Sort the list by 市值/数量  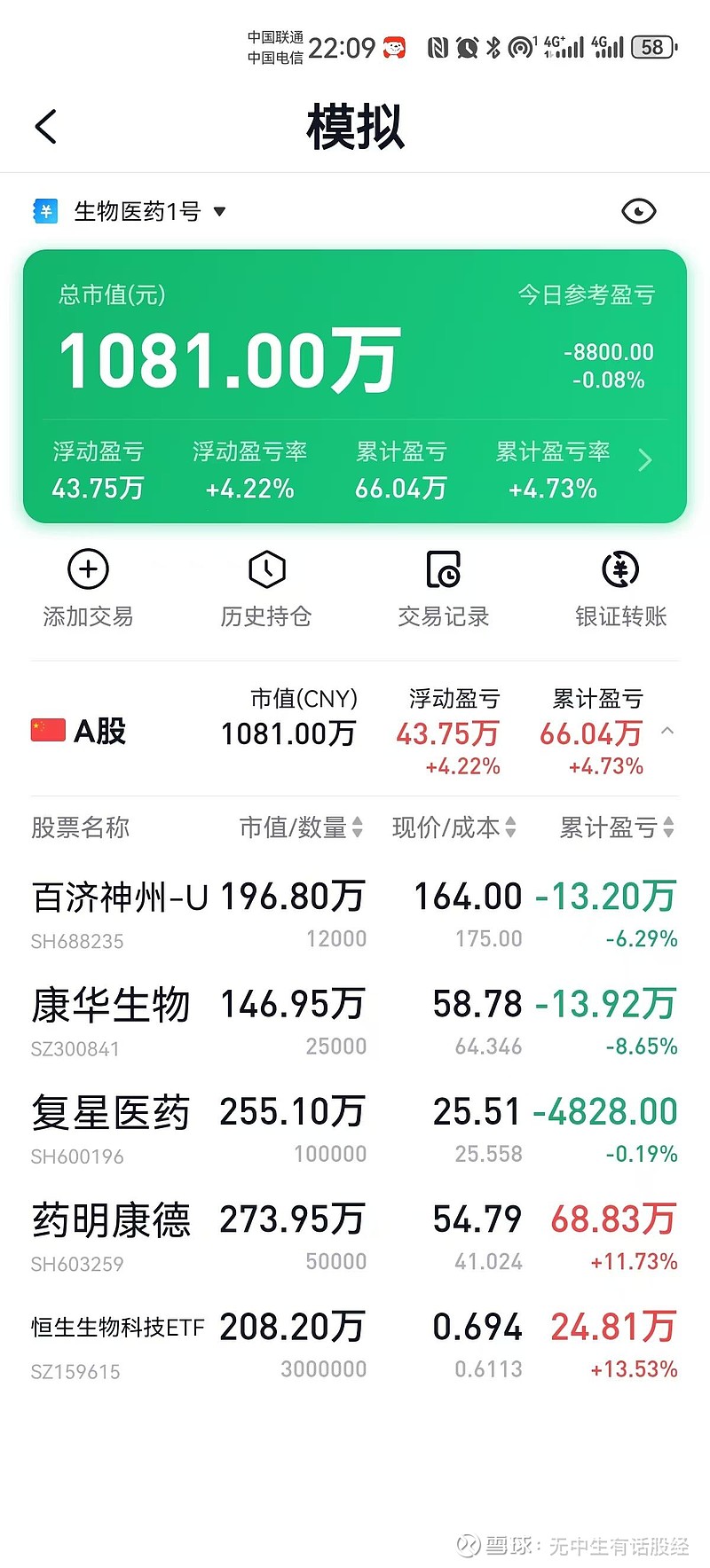click(300, 827)
